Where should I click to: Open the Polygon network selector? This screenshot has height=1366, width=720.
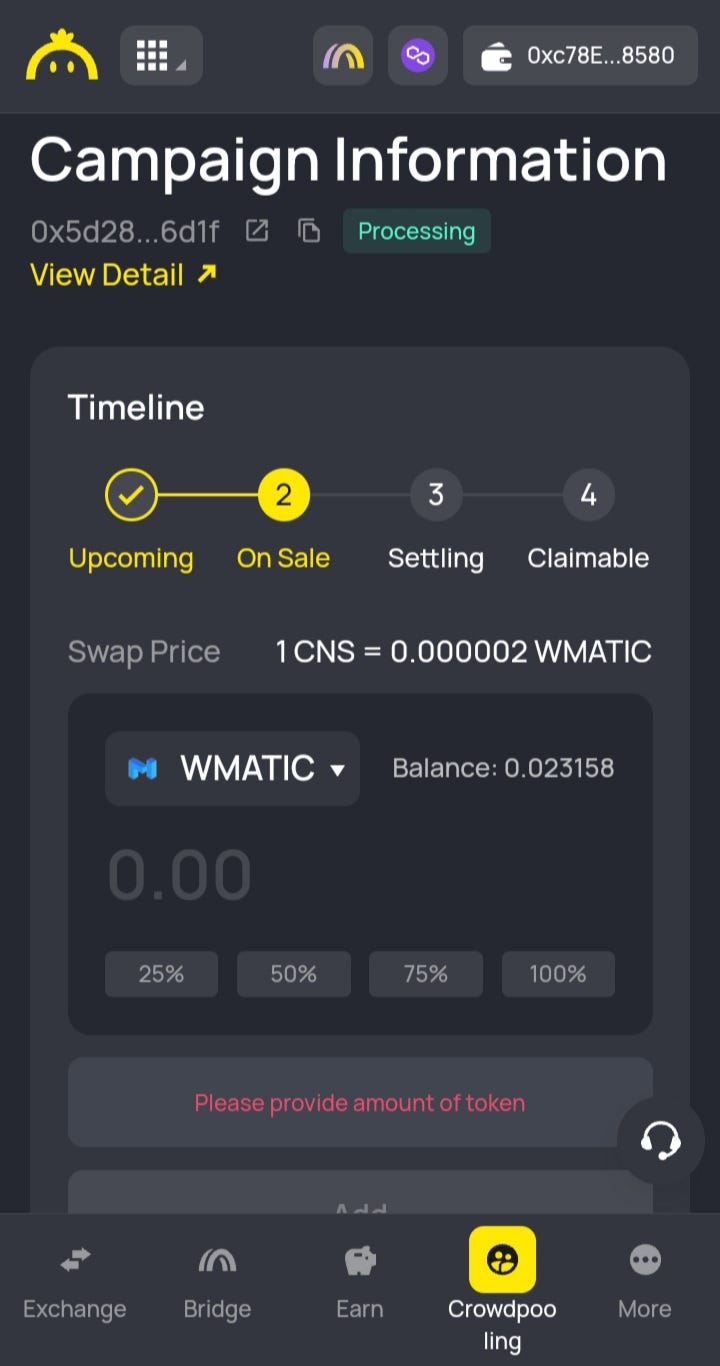click(418, 56)
